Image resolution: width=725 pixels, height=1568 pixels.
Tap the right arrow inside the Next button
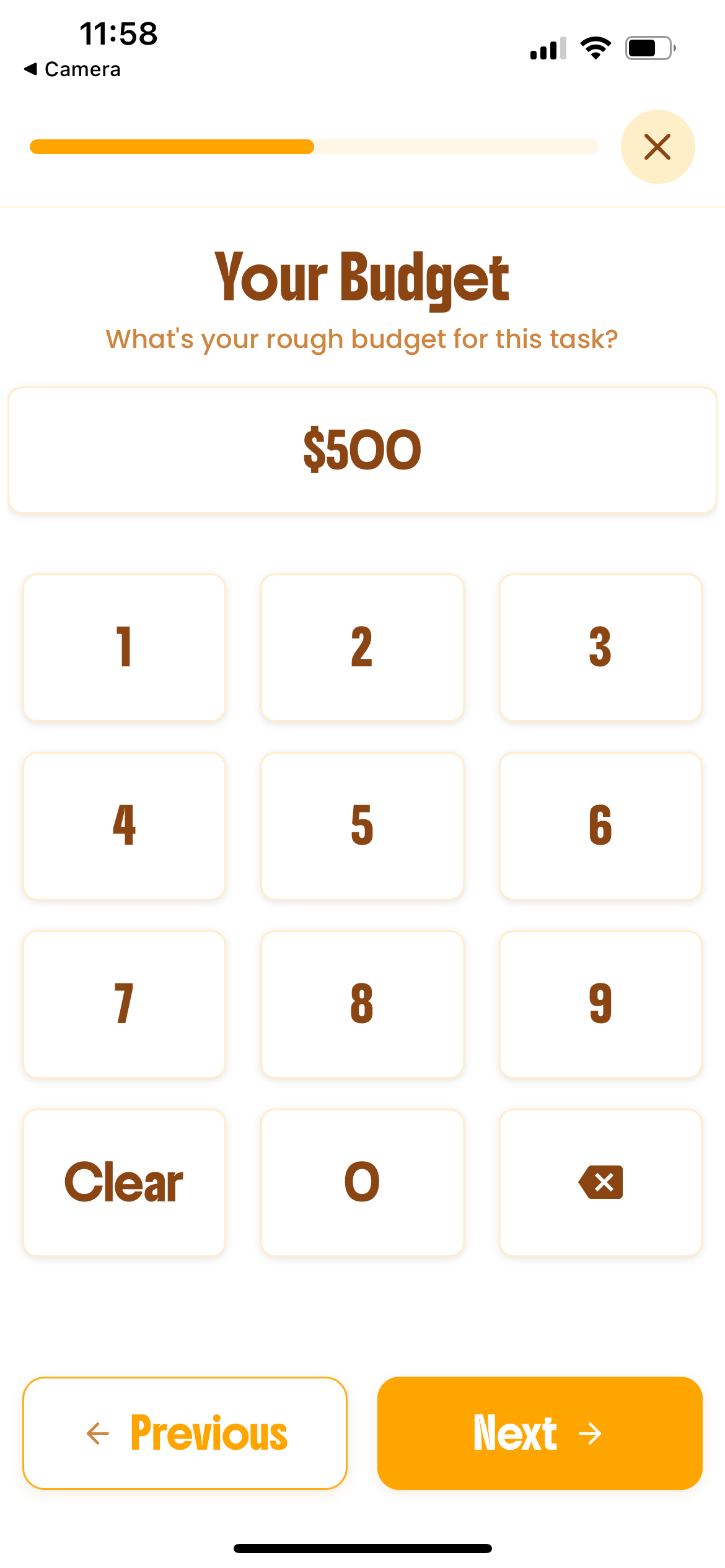590,1432
